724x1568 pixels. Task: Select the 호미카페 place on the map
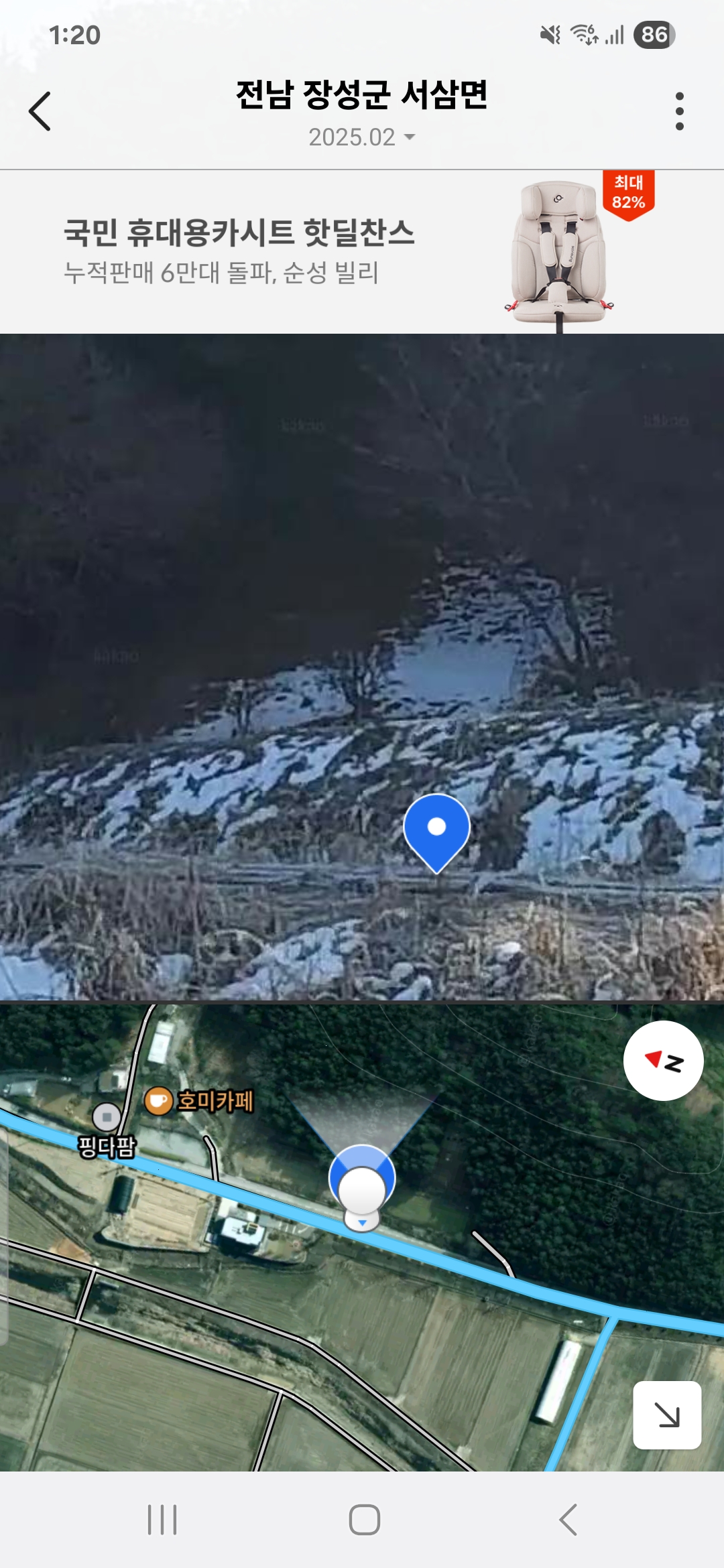click(x=200, y=1101)
